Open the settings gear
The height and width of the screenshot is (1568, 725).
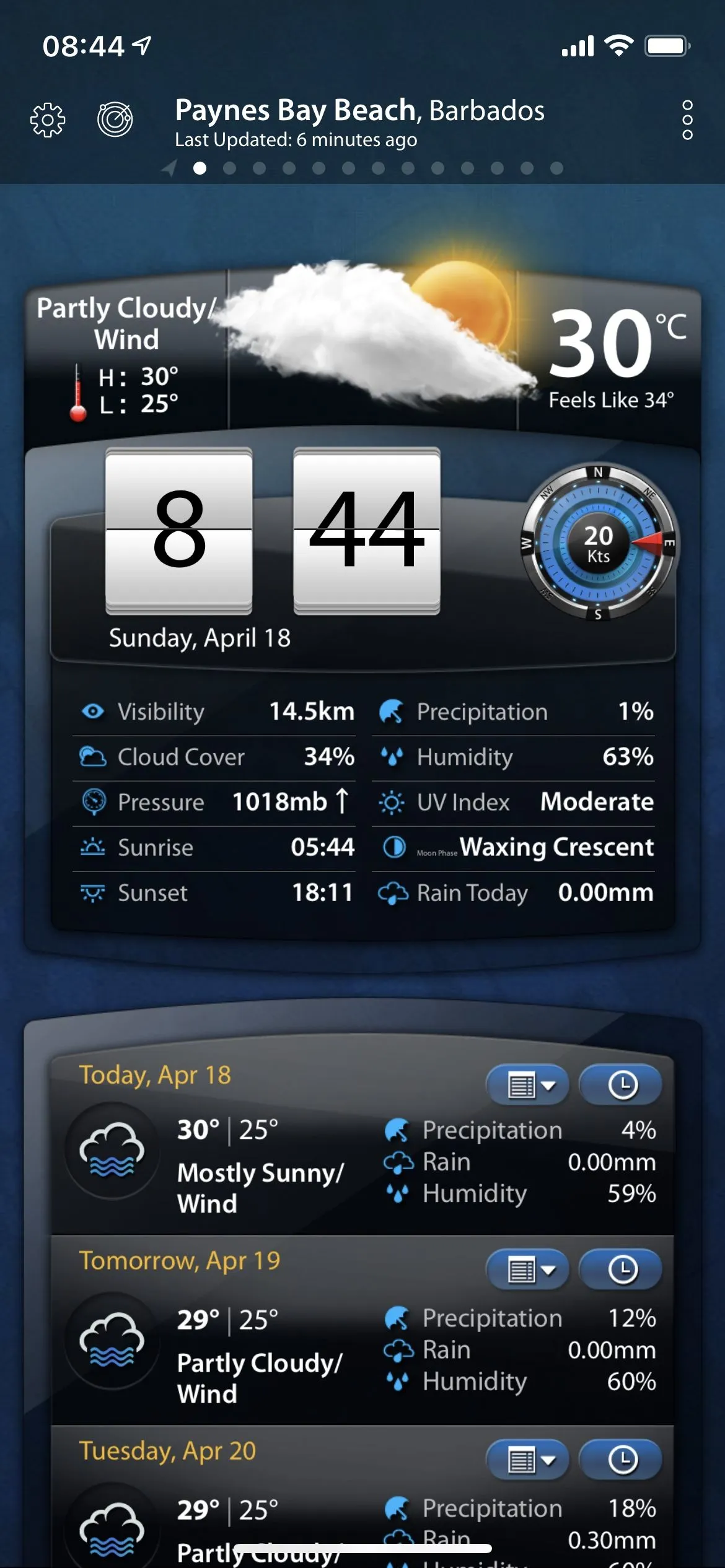[x=48, y=120]
